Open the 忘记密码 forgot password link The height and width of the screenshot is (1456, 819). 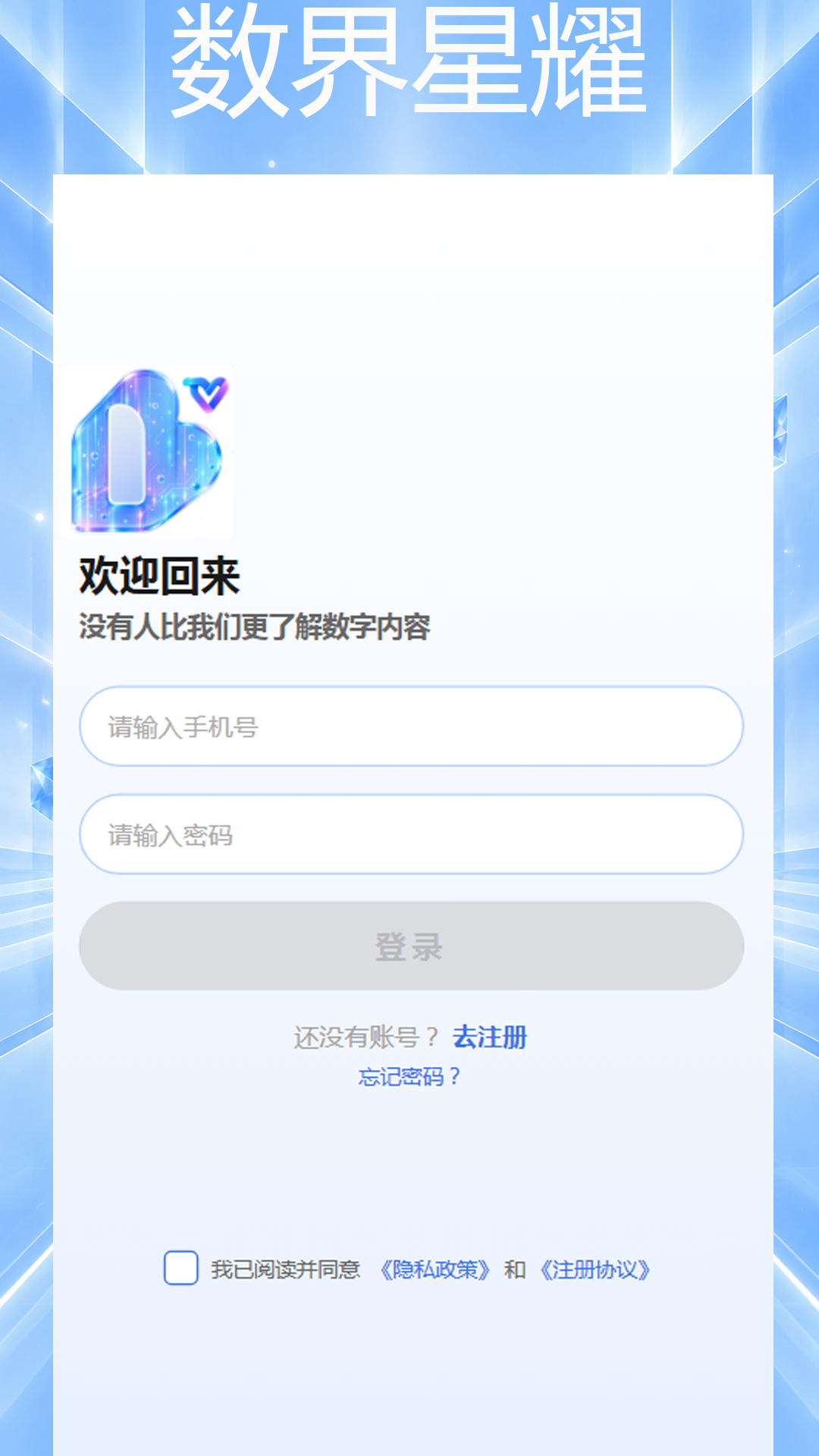pos(409,1077)
